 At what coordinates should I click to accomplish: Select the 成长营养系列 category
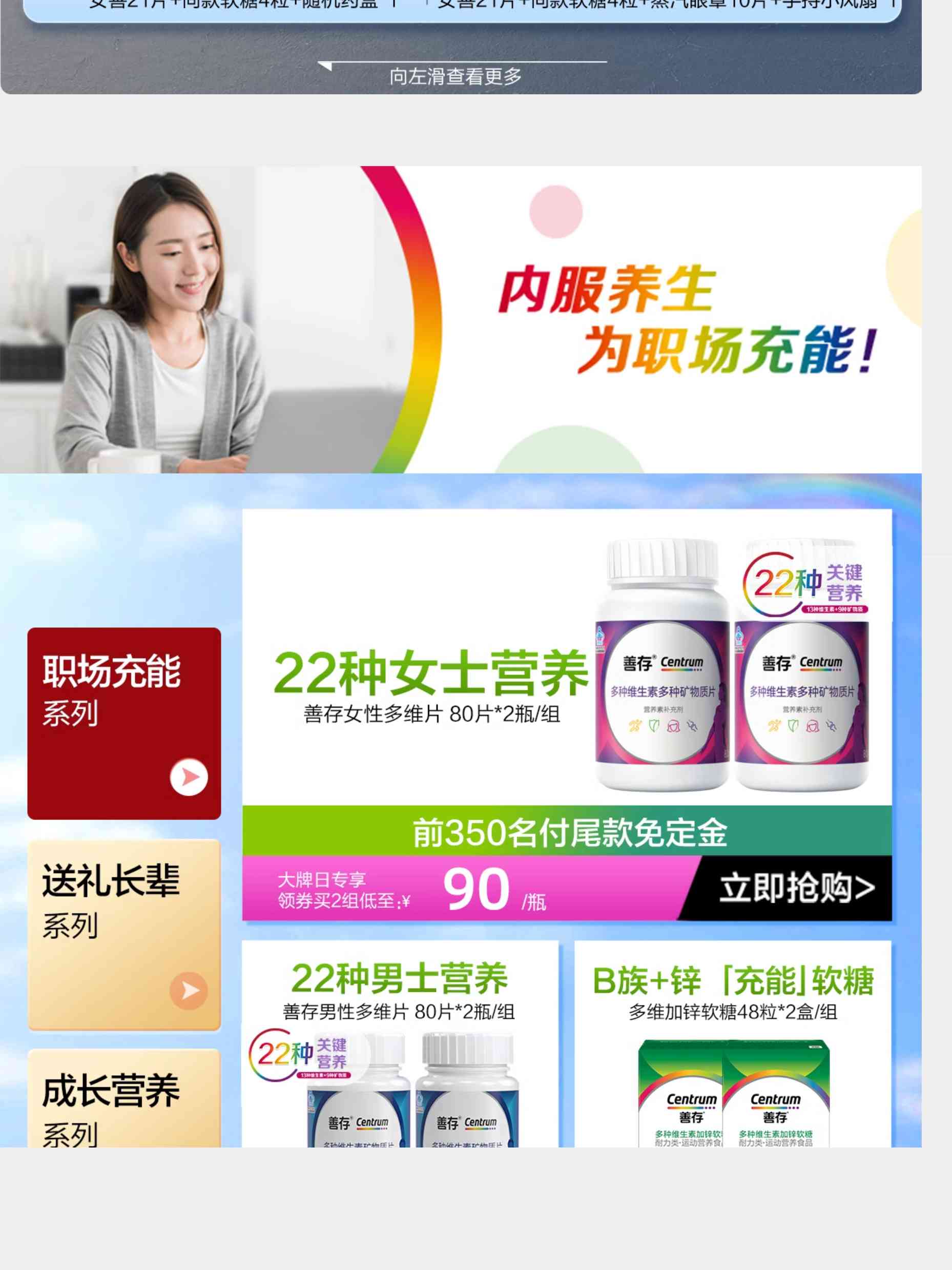[x=124, y=1099]
